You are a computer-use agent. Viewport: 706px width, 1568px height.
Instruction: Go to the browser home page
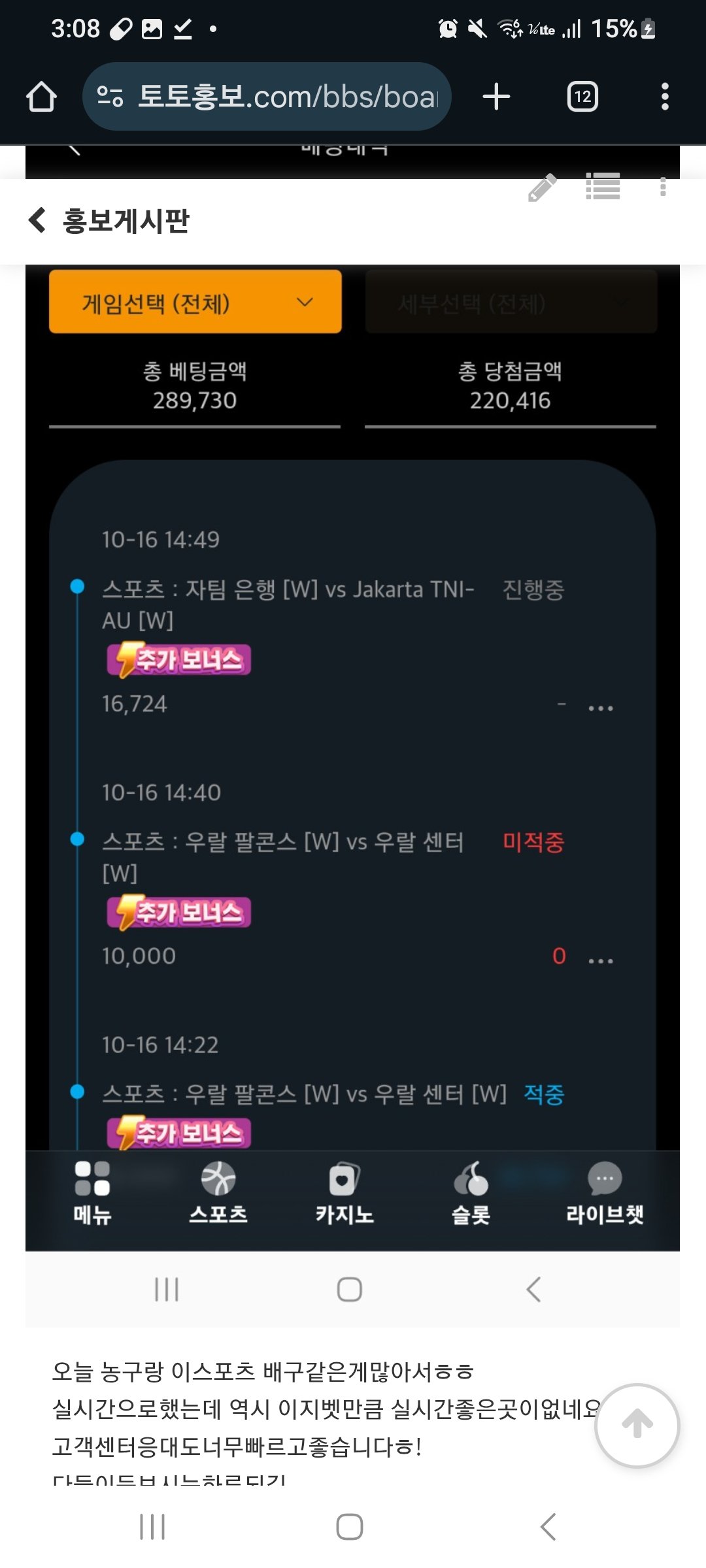41,97
